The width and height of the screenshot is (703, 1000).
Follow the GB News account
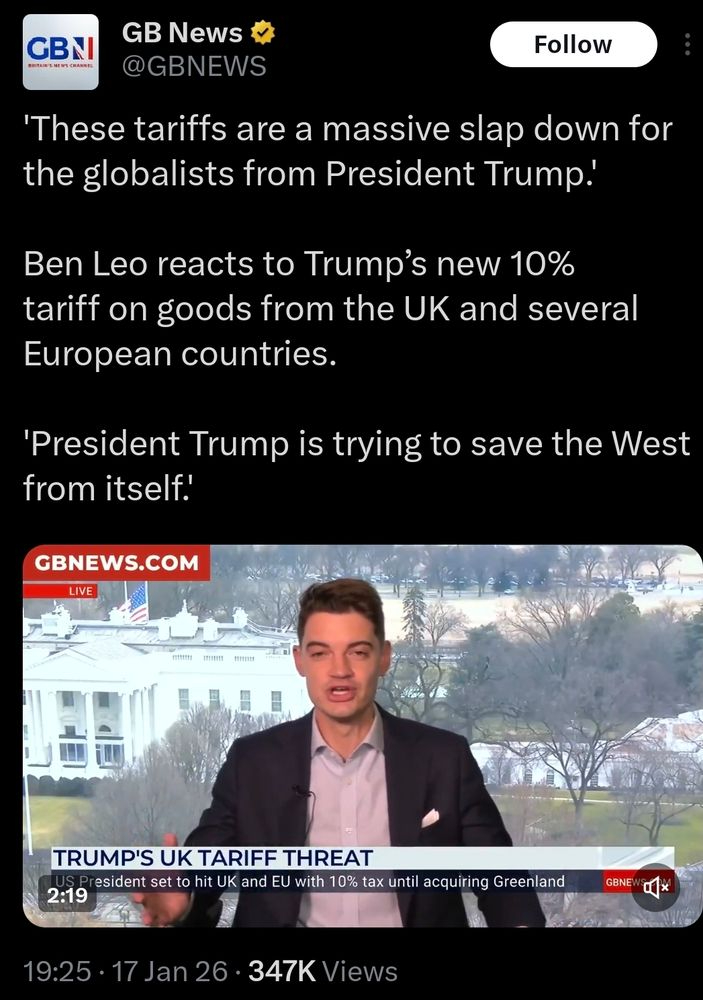pos(573,45)
